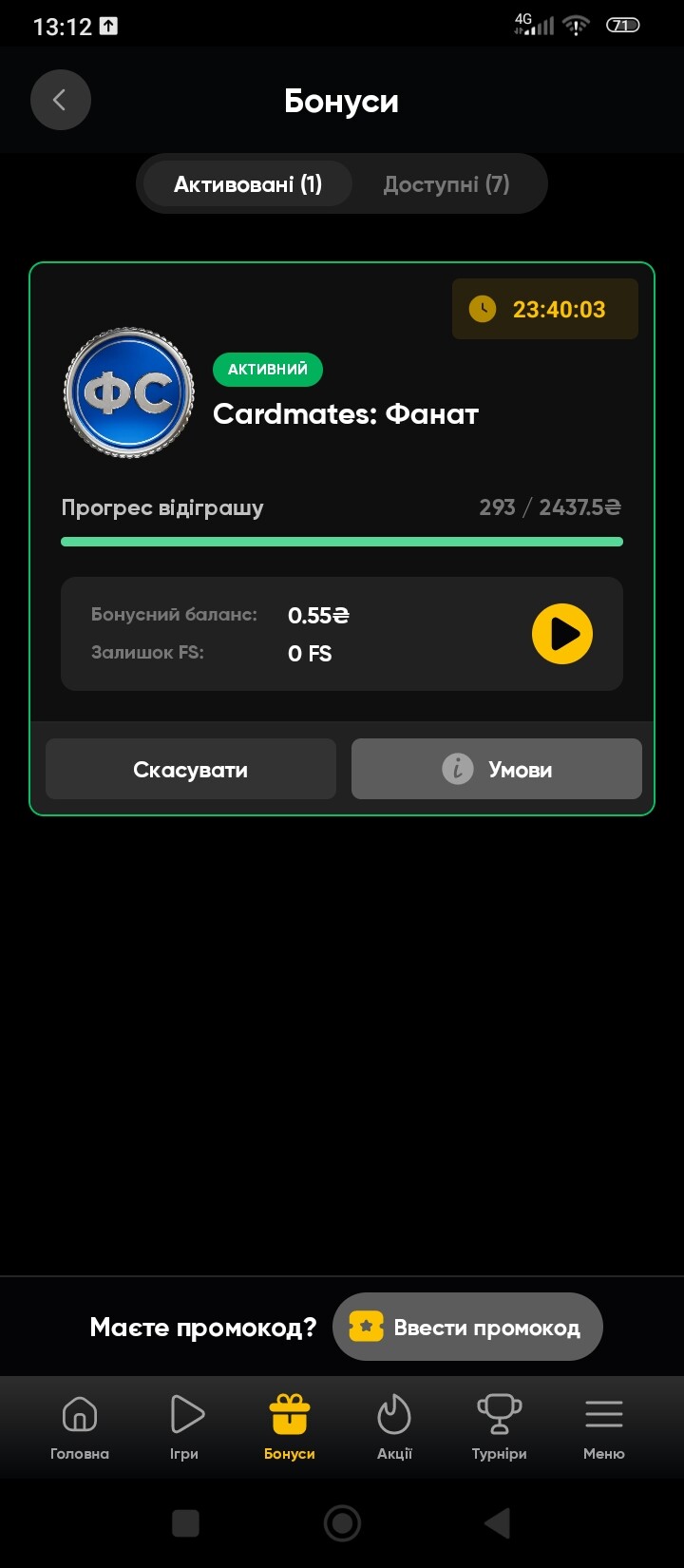Open the Меню tab
Image resolution: width=684 pixels, height=1568 pixels.
point(604,1426)
